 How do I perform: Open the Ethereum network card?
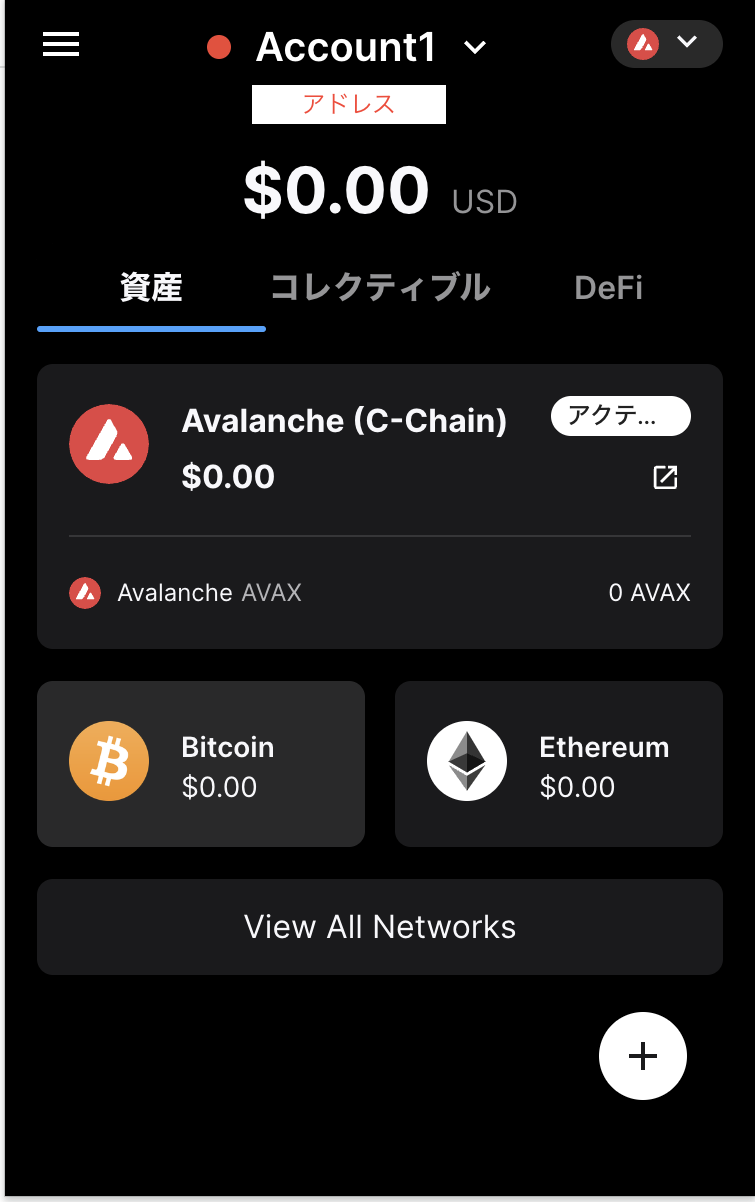coord(558,764)
